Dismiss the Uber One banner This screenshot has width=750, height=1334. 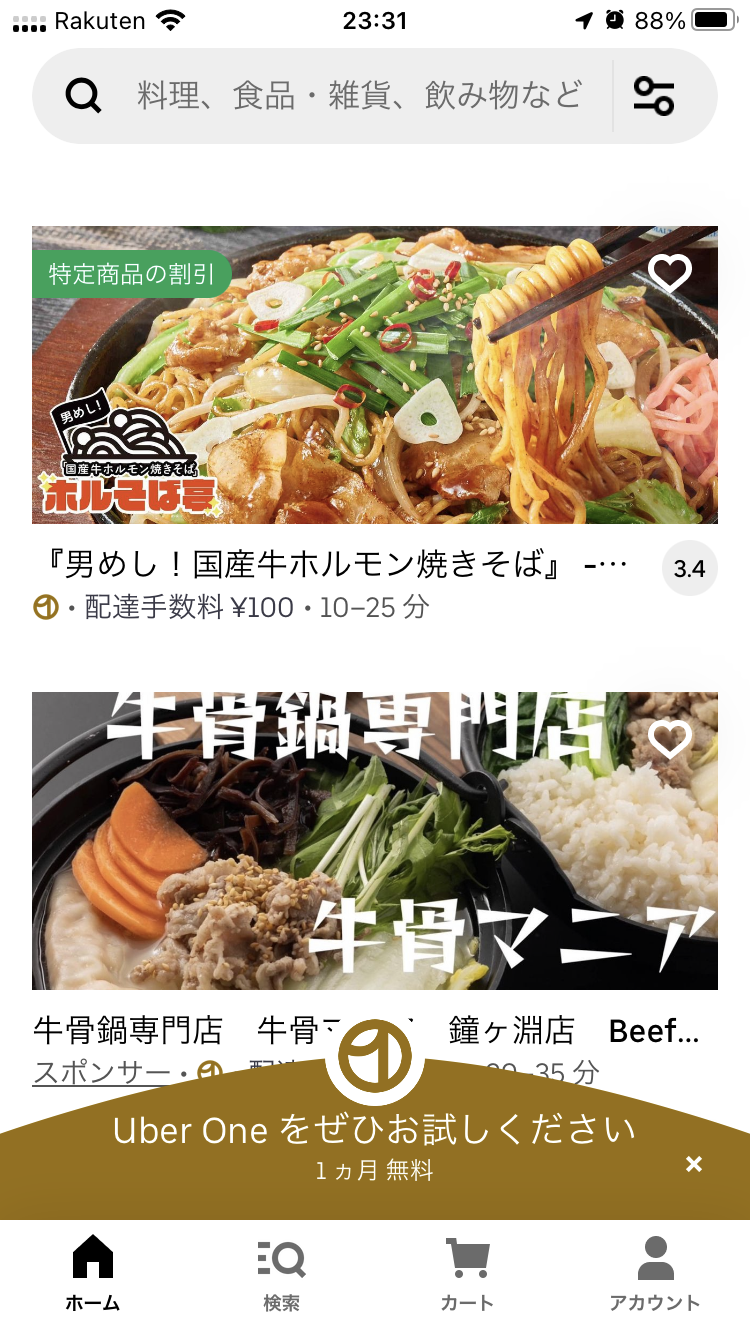tap(694, 1164)
